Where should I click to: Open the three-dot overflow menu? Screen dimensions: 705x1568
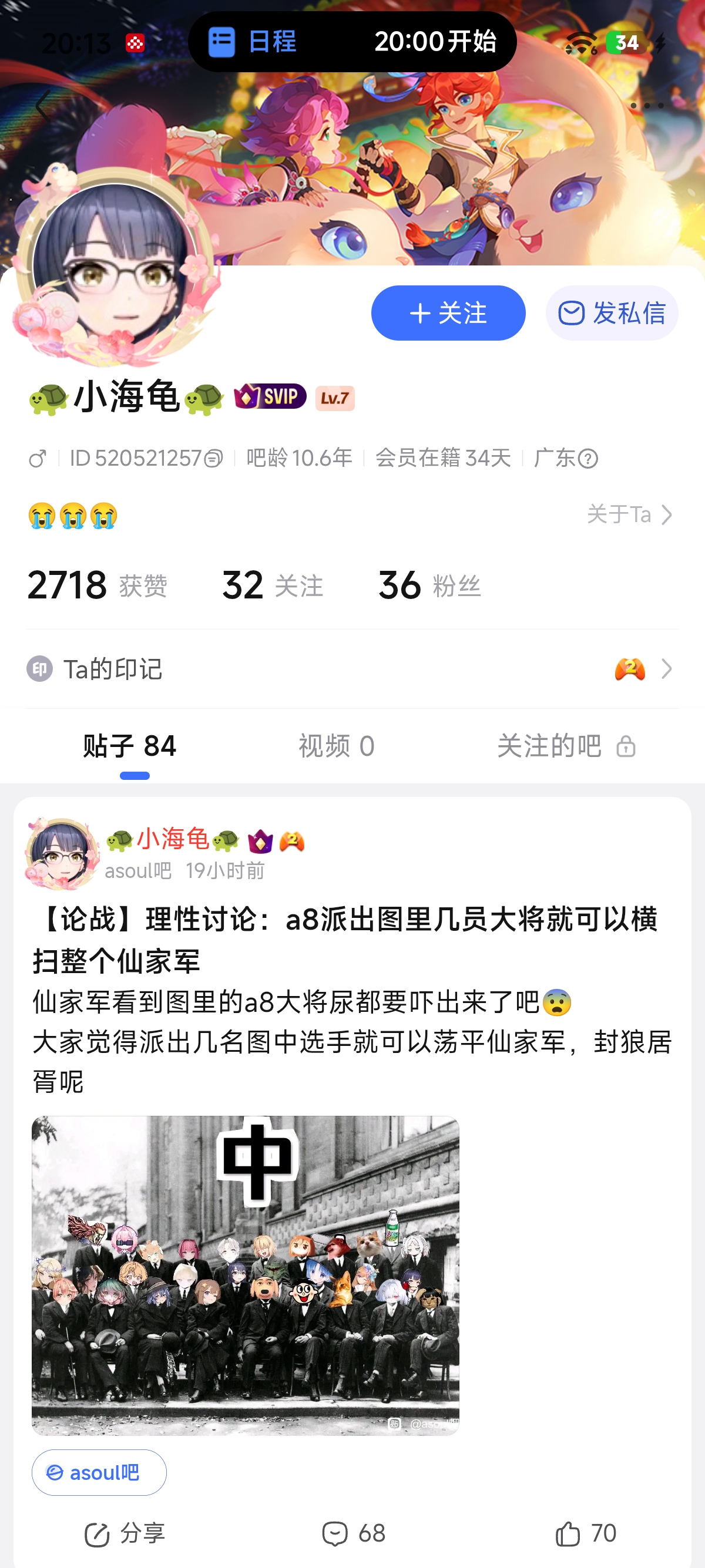pyautogui.click(x=647, y=106)
